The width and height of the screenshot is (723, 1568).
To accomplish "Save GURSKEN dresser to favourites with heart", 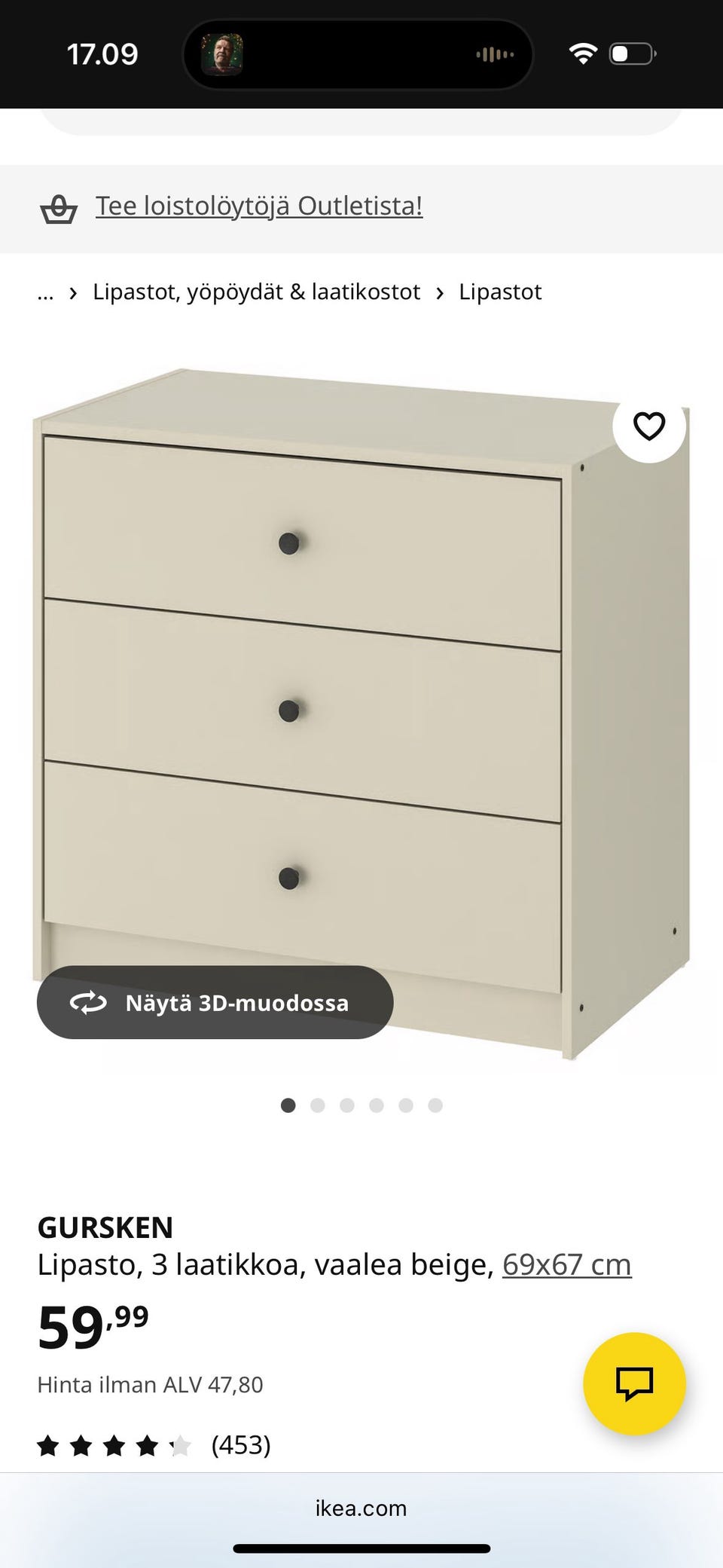I will (x=649, y=426).
